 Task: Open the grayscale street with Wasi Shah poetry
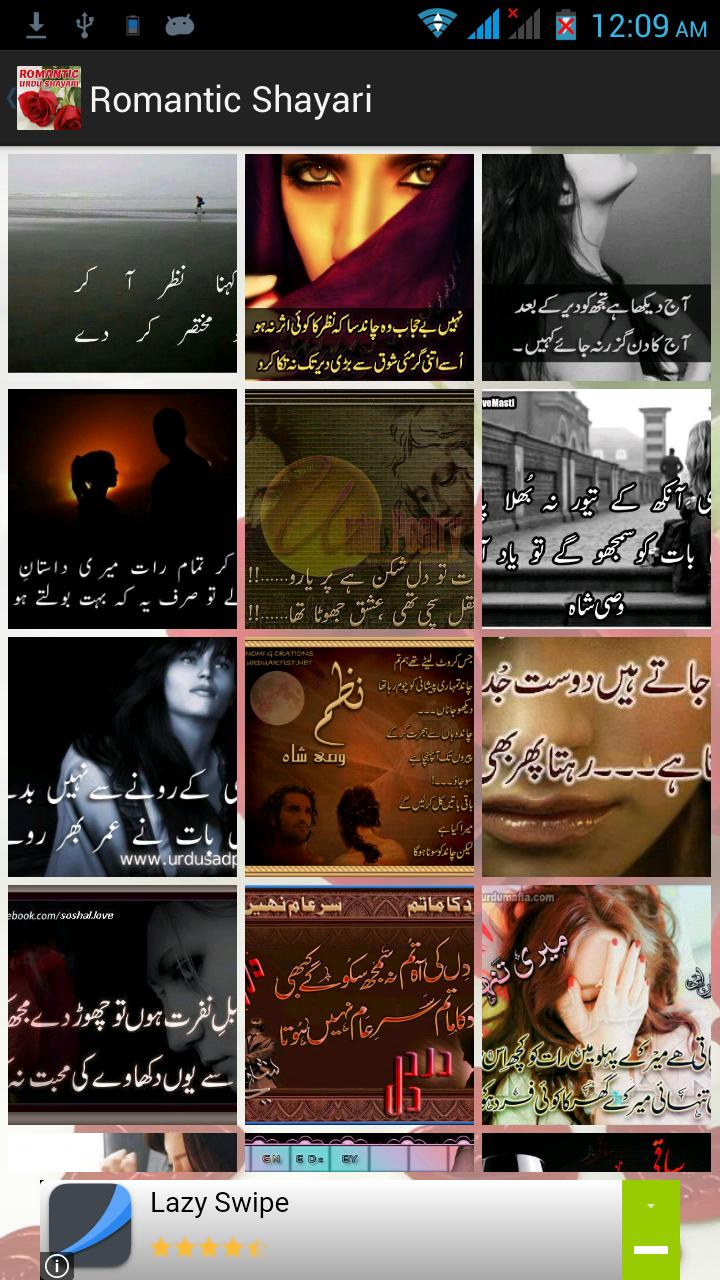coord(596,508)
